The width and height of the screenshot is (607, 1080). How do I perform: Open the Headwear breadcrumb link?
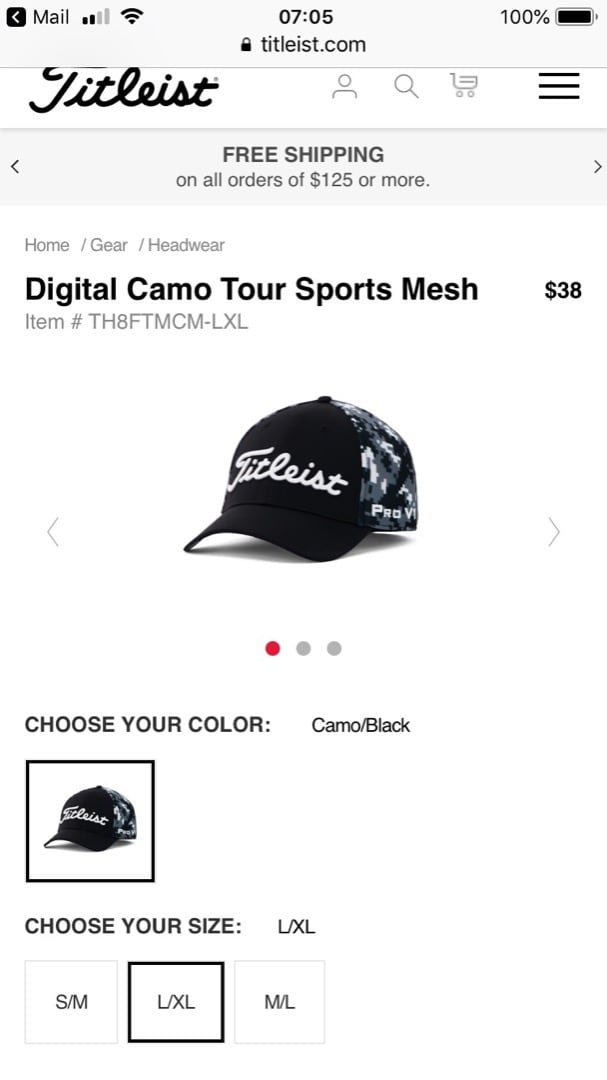click(186, 245)
